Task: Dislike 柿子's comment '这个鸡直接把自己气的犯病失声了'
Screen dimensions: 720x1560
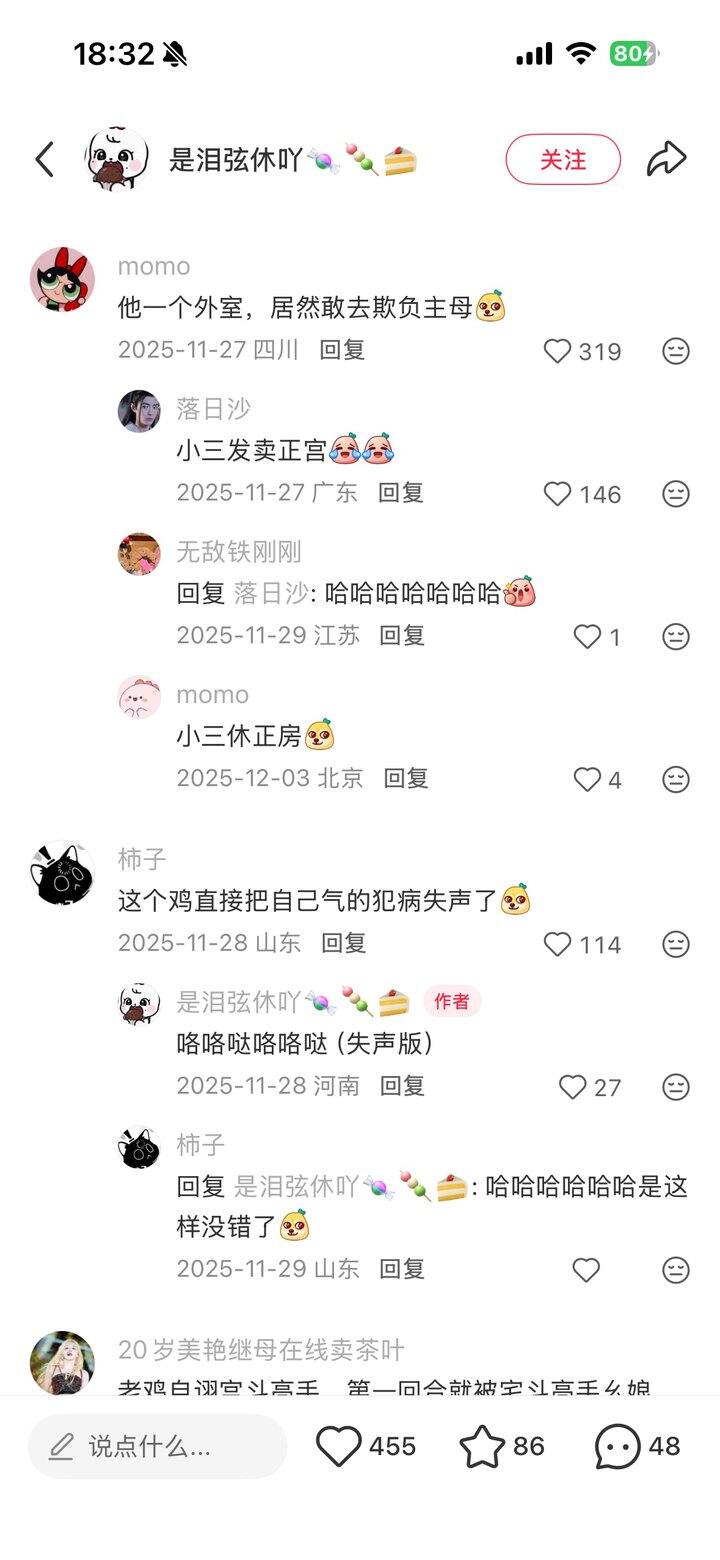Action: tap(676, 944)
